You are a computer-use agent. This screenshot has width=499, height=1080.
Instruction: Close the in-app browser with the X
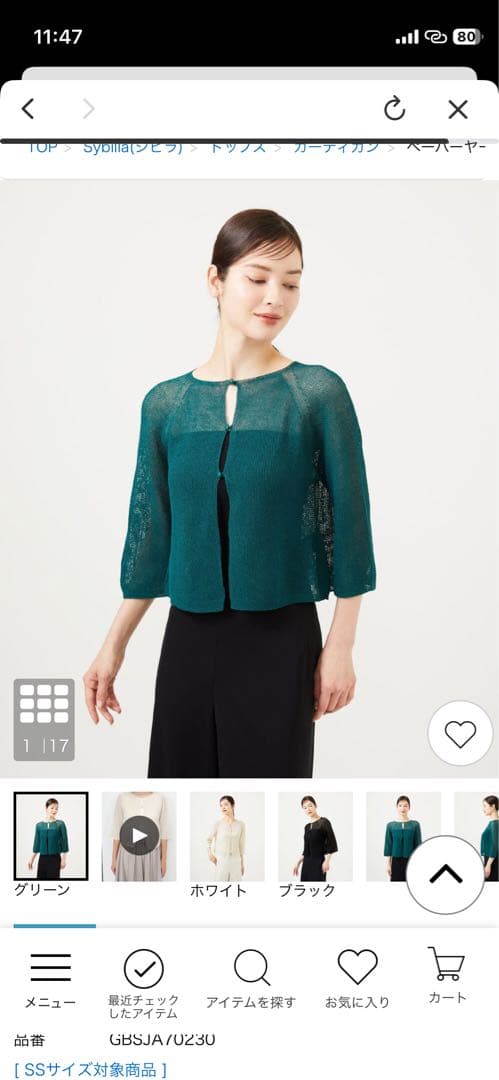pos(458,109)
